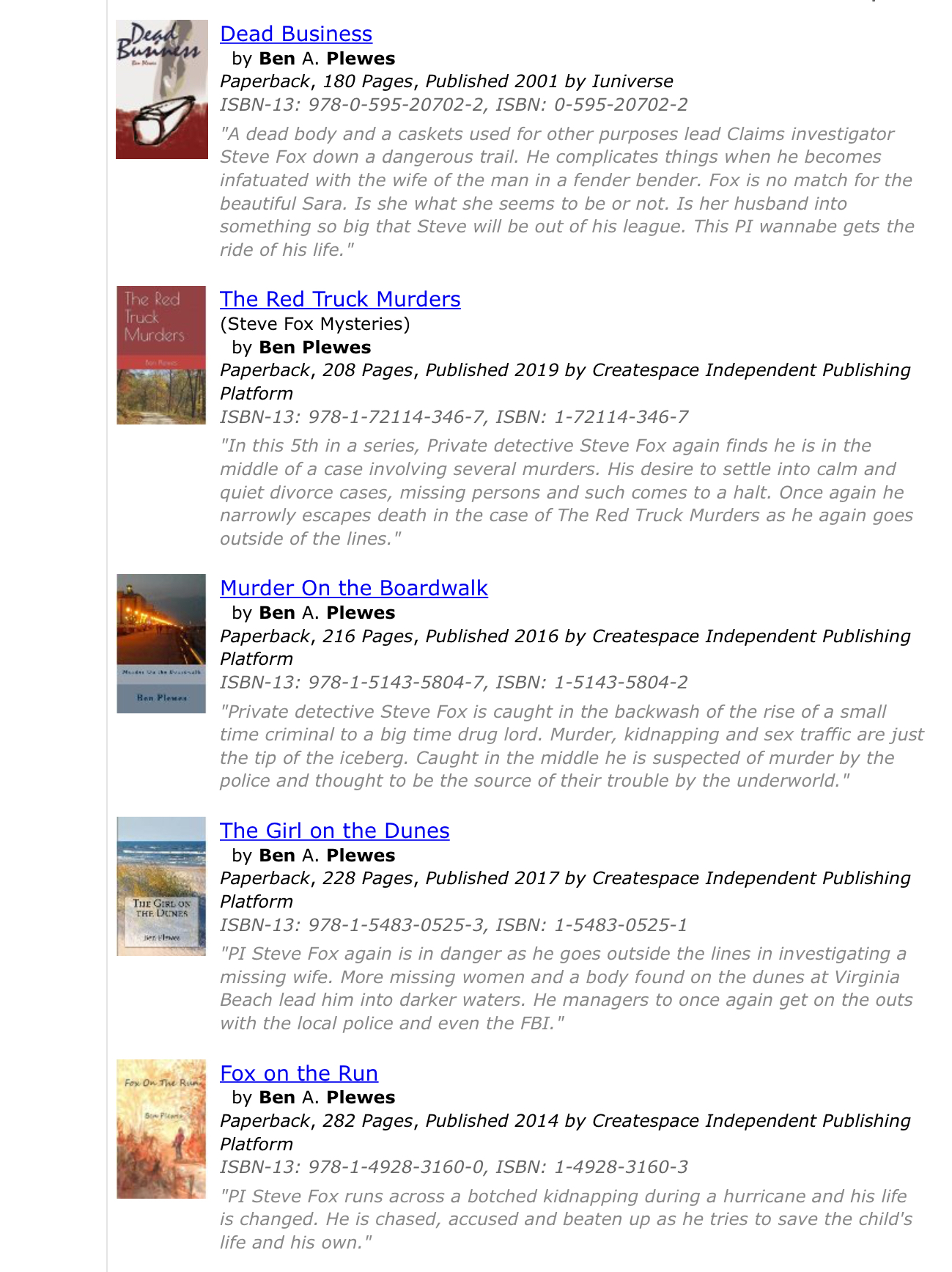952x1272 pixels.
Task: Tap the Murder On the Boardwalk cover
Action: pyautogui.click(x=161, y=644)
